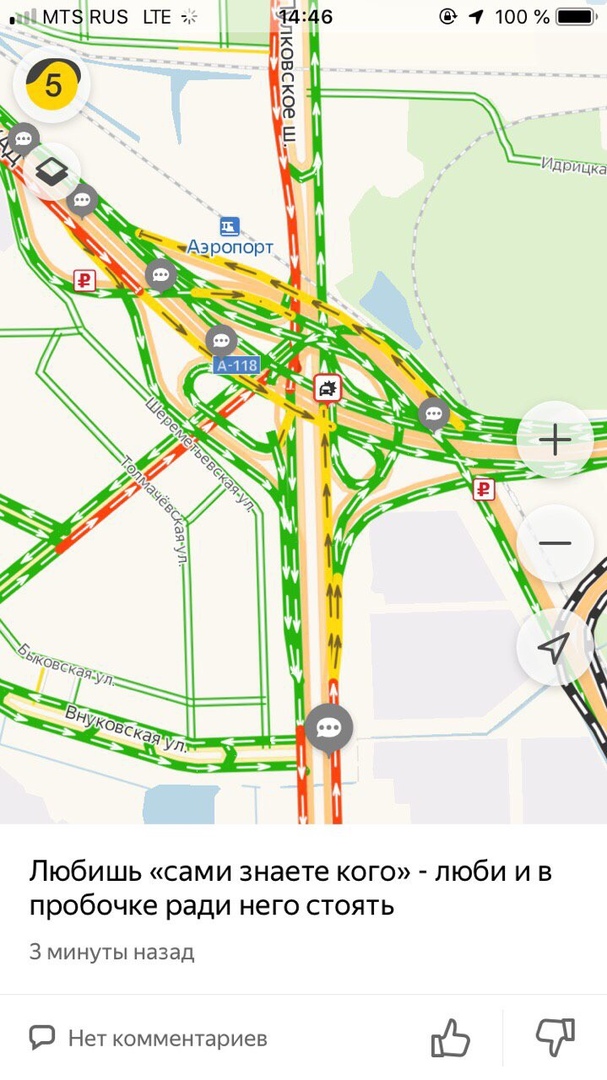Zoom in on the map
Image resolution: width=607 pixels, height=1080 pixels.
[554, 439]
